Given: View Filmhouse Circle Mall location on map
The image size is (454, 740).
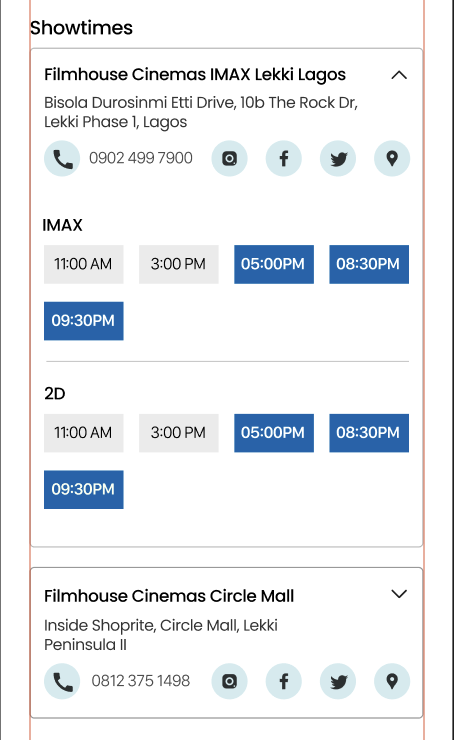Looking at the screenshot, I should [x=392, y=681].
